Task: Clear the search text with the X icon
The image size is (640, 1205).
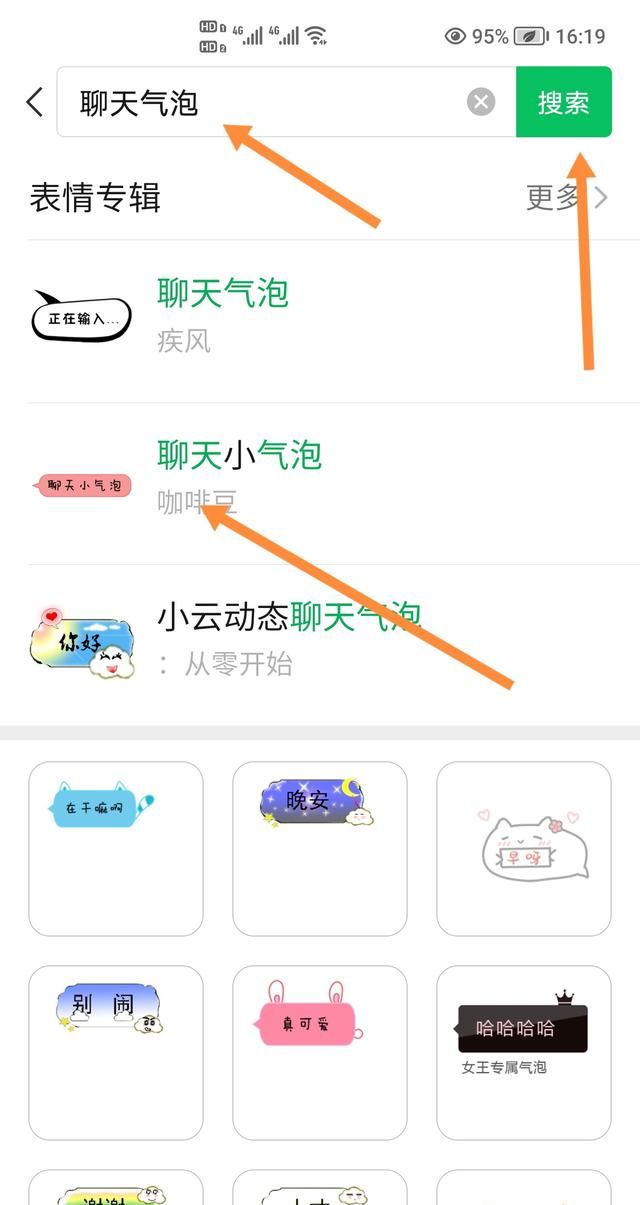Action: 481,102
